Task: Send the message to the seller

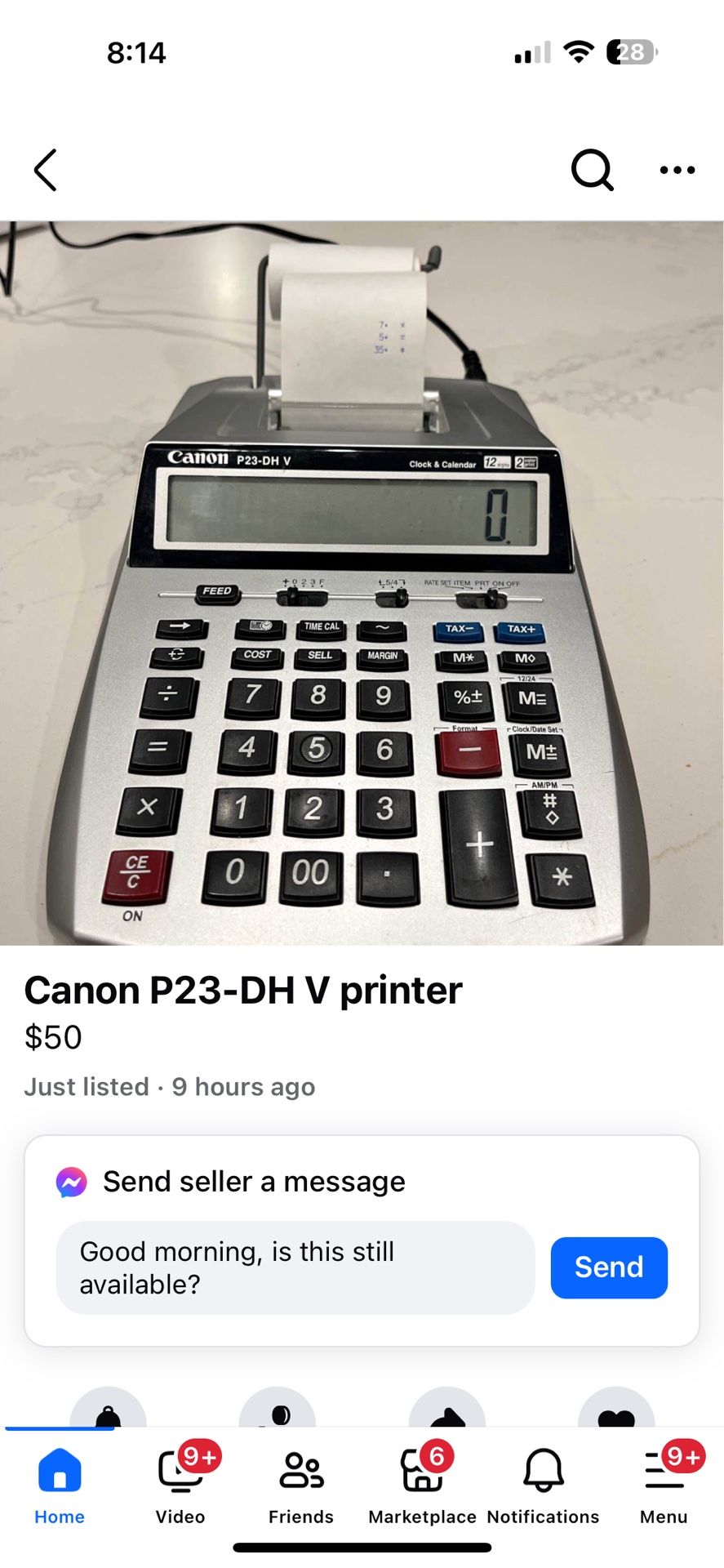Action: [609, 1267]
